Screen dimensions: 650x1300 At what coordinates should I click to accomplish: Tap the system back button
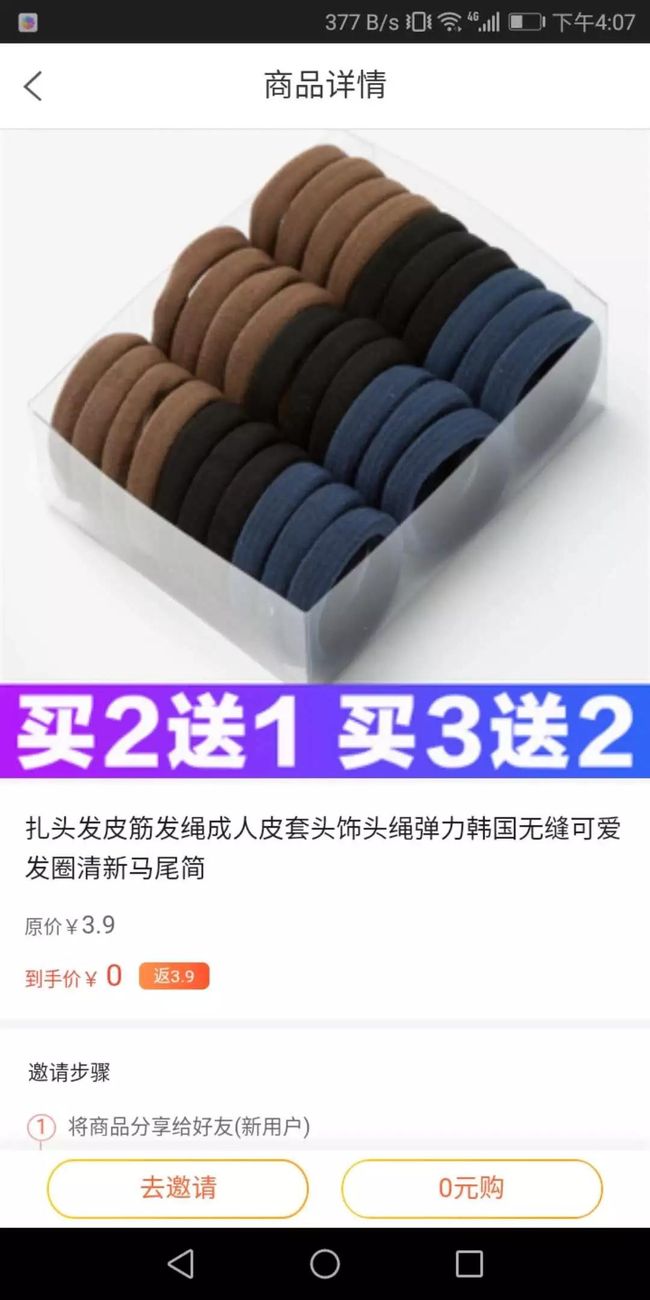[181, 1264]
